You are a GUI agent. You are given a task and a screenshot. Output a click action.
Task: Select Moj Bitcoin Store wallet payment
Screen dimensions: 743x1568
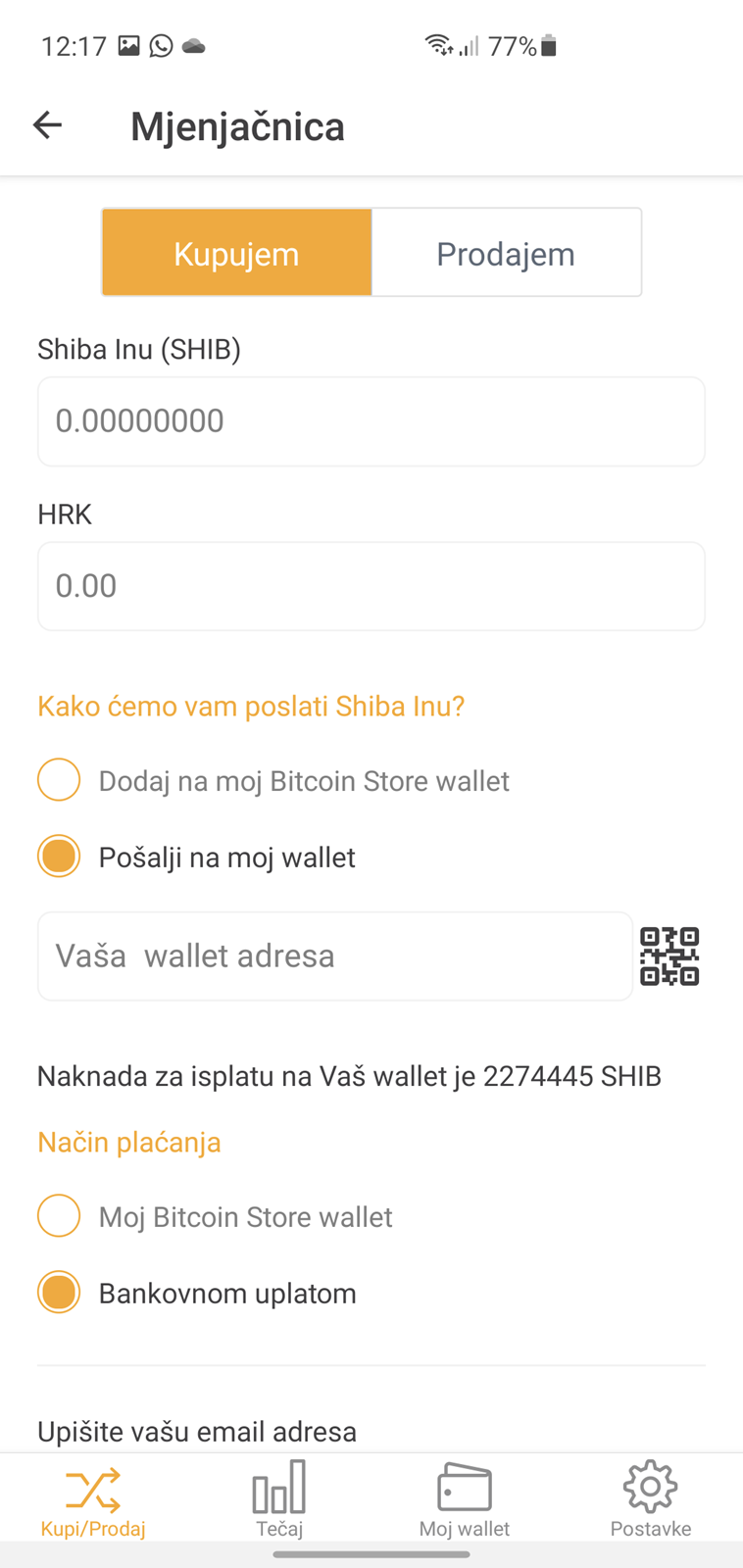click(x=215, y=1217)
